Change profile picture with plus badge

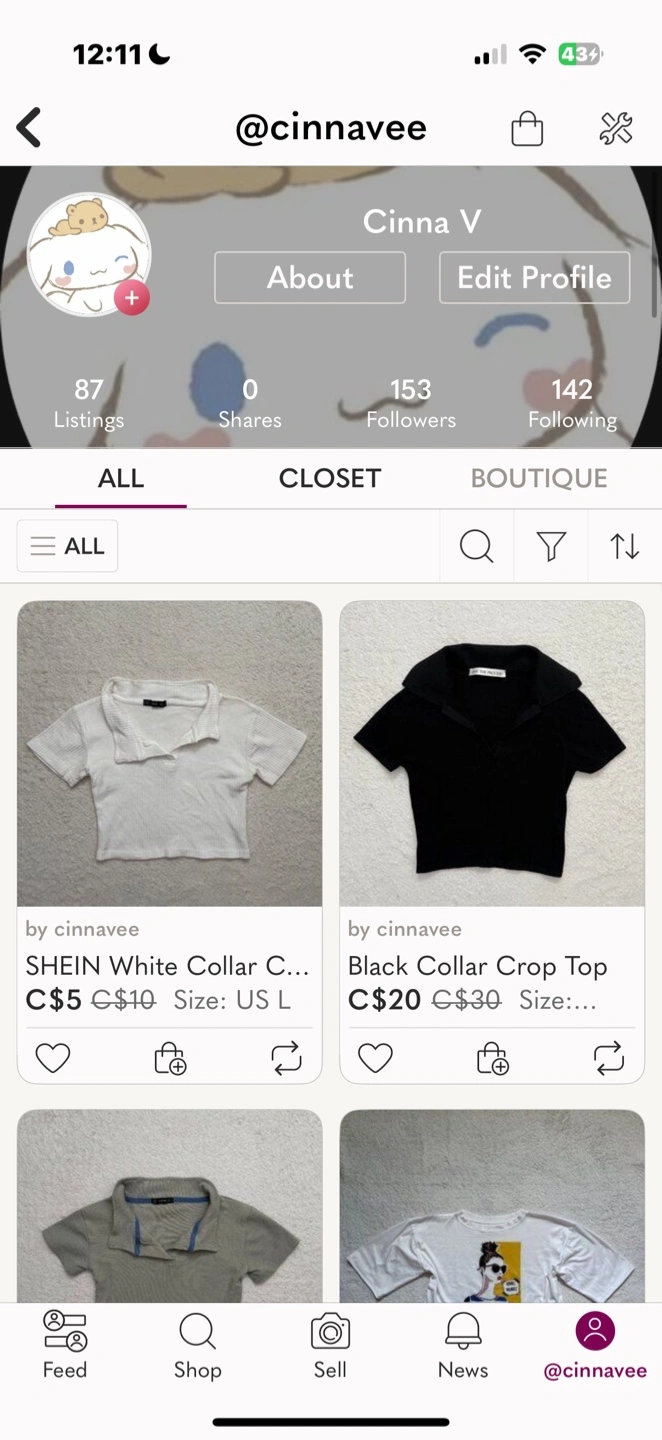131,298
